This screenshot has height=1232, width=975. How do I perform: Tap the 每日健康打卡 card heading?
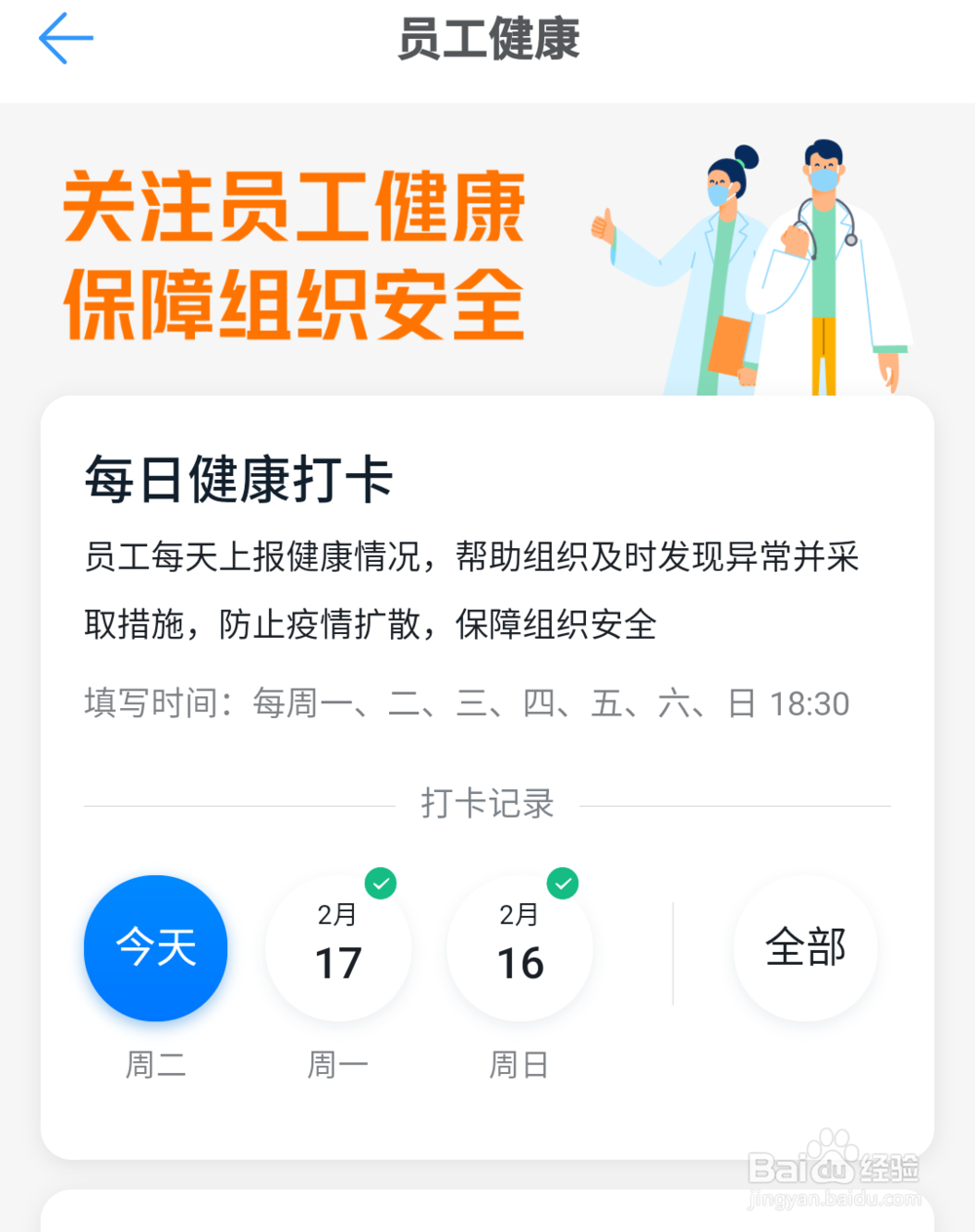pyautogui.click(x=237, y=481)
